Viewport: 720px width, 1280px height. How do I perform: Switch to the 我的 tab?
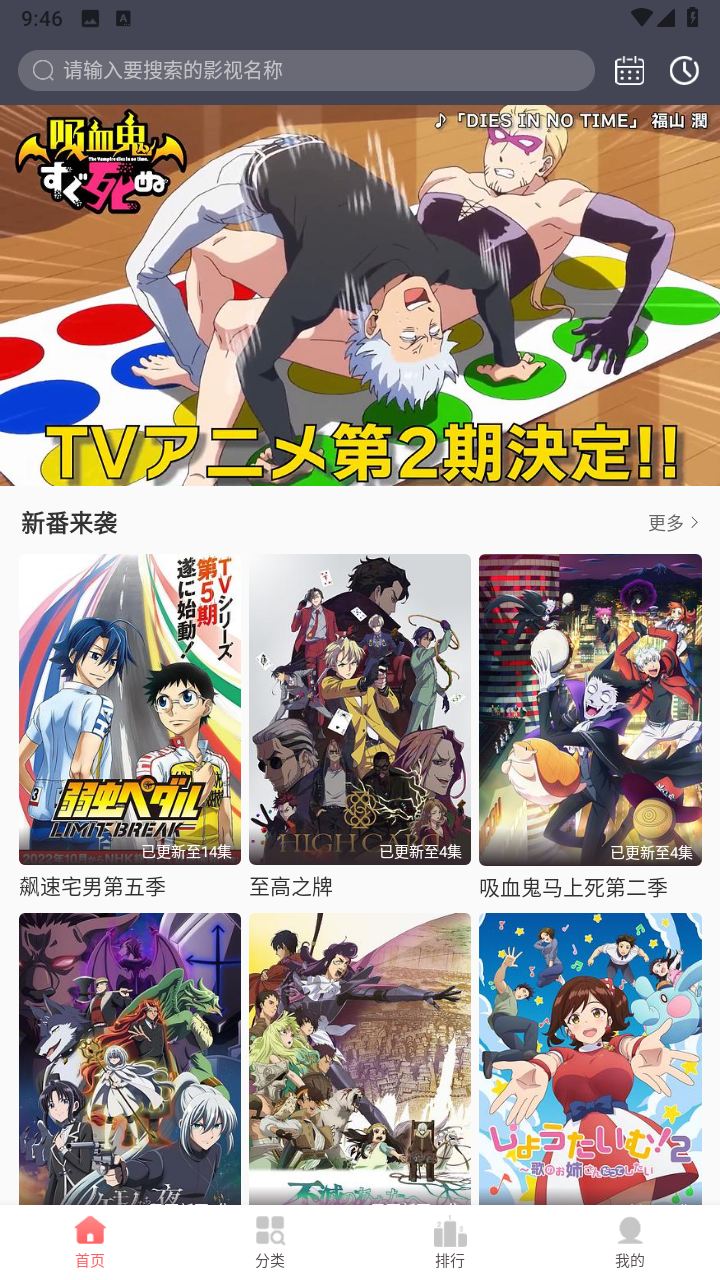(x=630, y=1242)
